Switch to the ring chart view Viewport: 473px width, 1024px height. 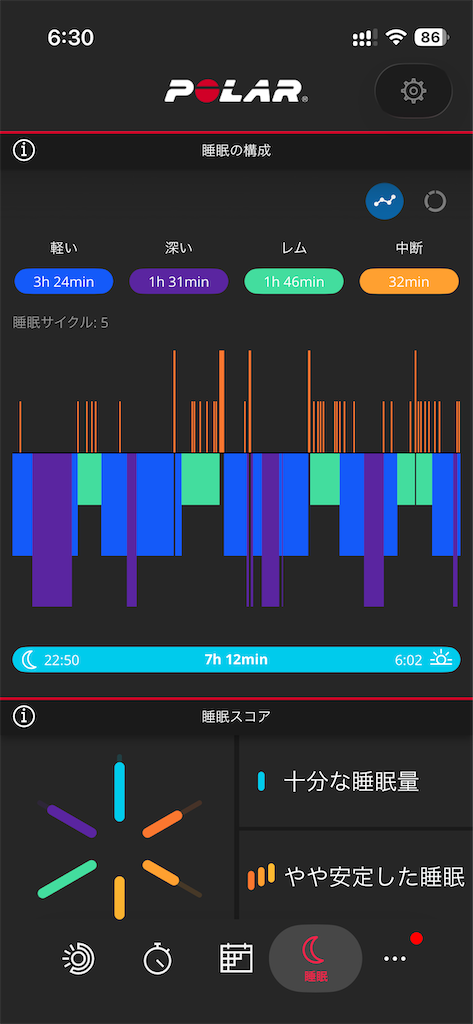(434, 201)
